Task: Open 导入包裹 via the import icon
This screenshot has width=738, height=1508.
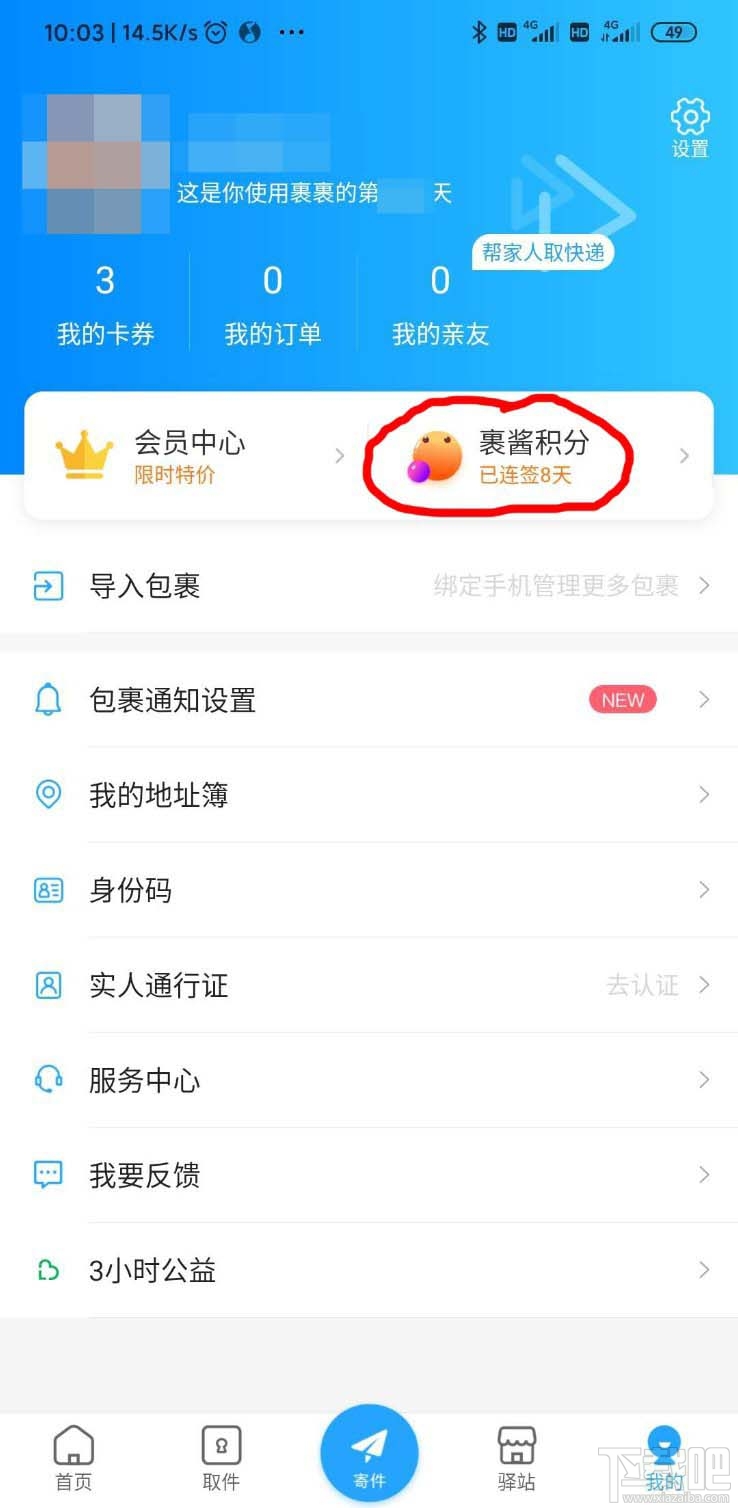Action: pyautogui.click(x=48, y=586)
